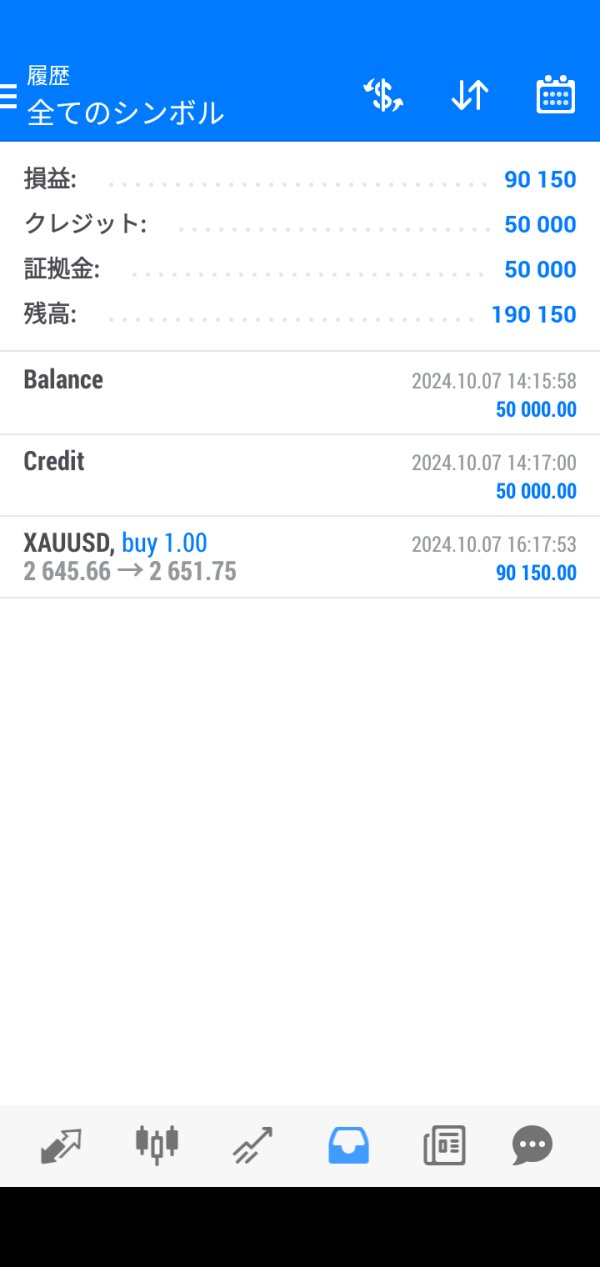The image size is (600, 1267).
Task: Switch to the candlestick chart tab
Action: pos(157,1144)
